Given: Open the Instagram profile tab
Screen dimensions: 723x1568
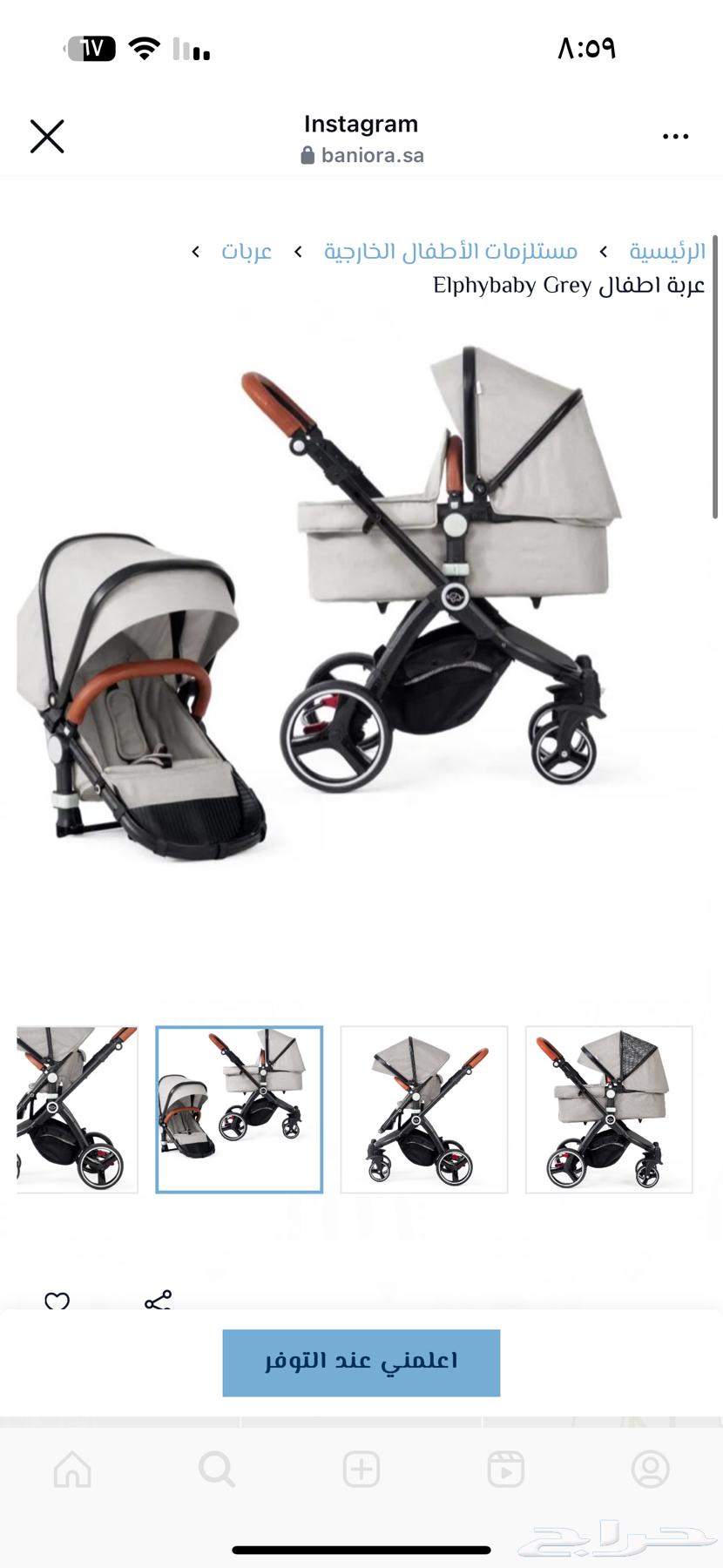Looking at the screenshot, I should [x=650, y=1470].
